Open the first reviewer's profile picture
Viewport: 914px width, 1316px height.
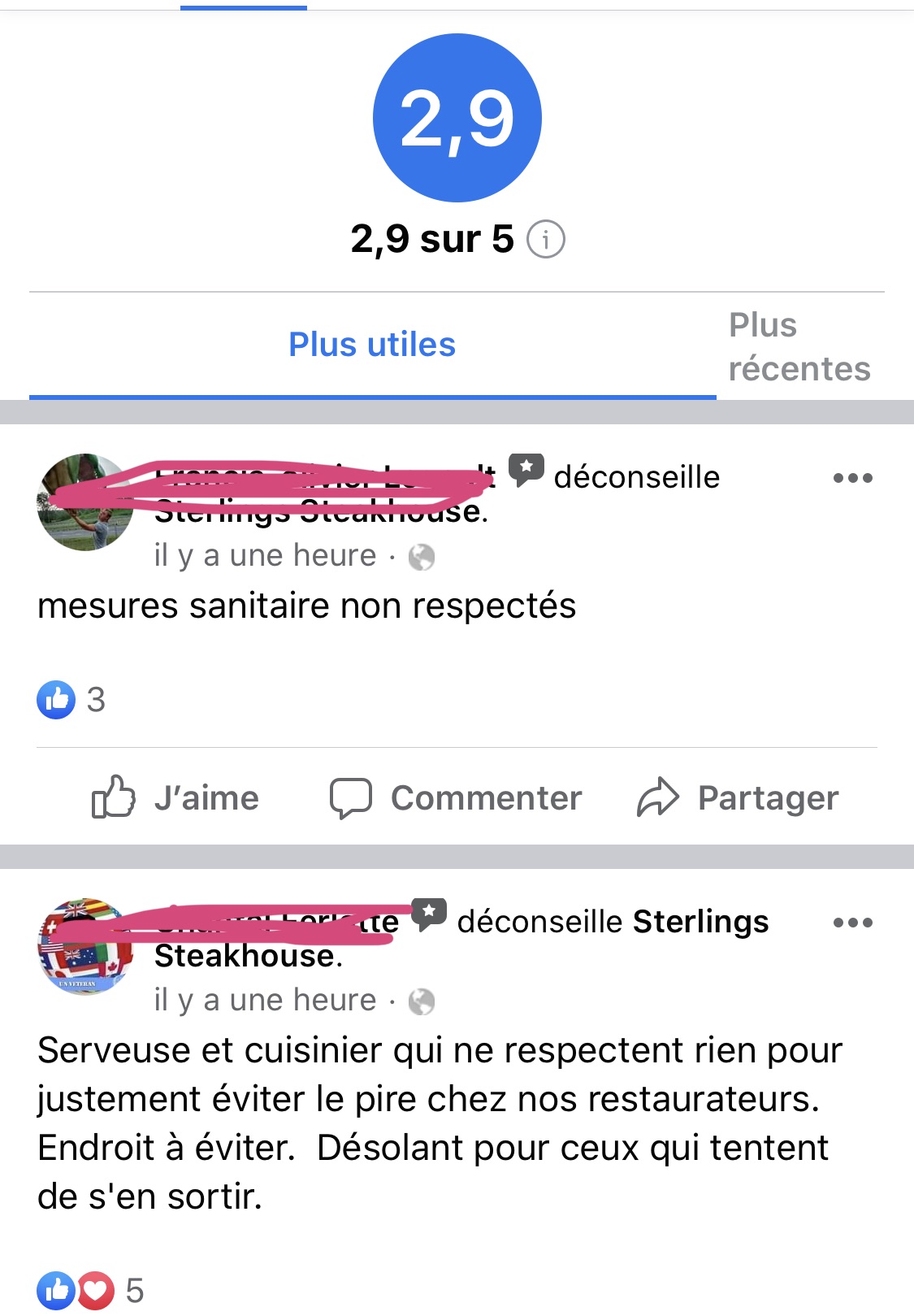[84, 502]
